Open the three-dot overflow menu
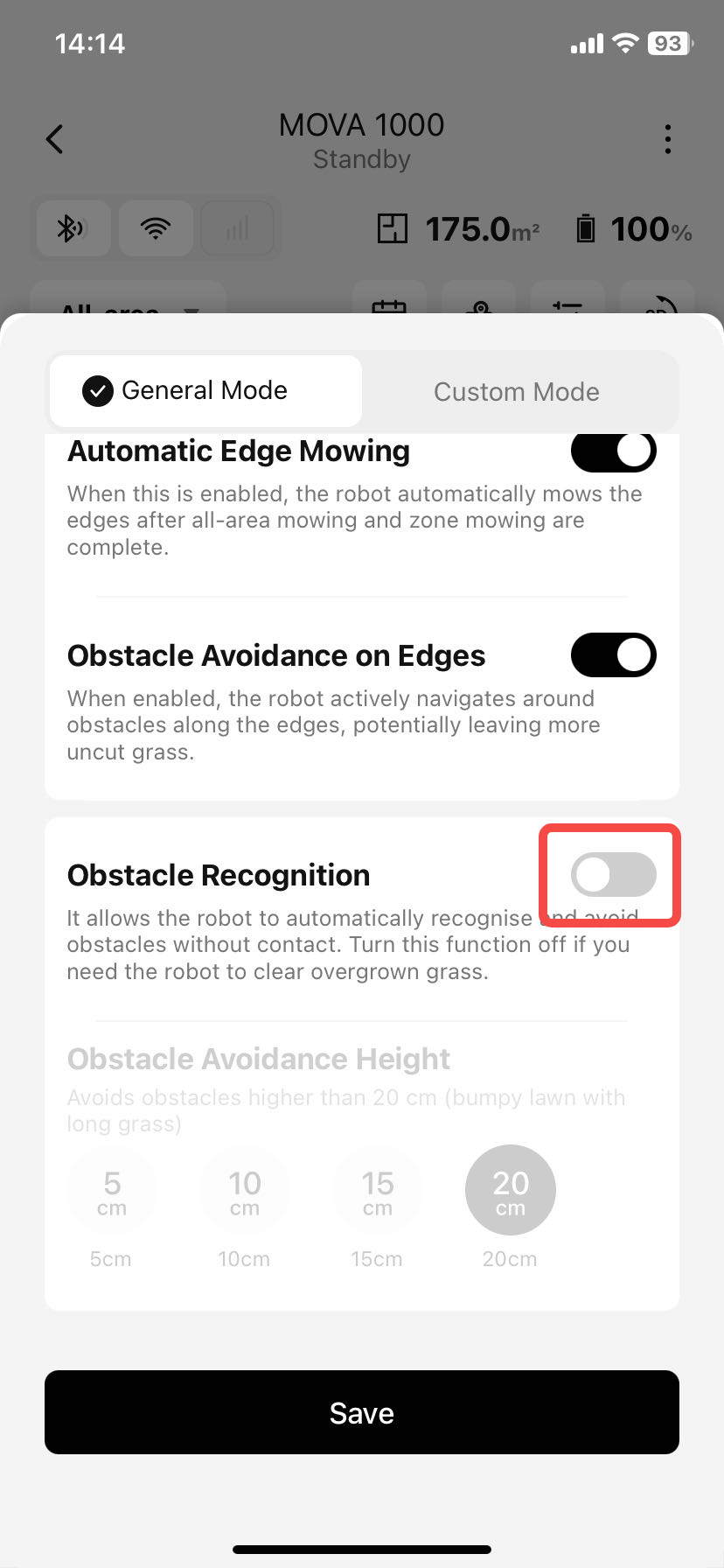The width and height of the screenshot is (724, 1568). pyautogui.click(x=667, y=139)
